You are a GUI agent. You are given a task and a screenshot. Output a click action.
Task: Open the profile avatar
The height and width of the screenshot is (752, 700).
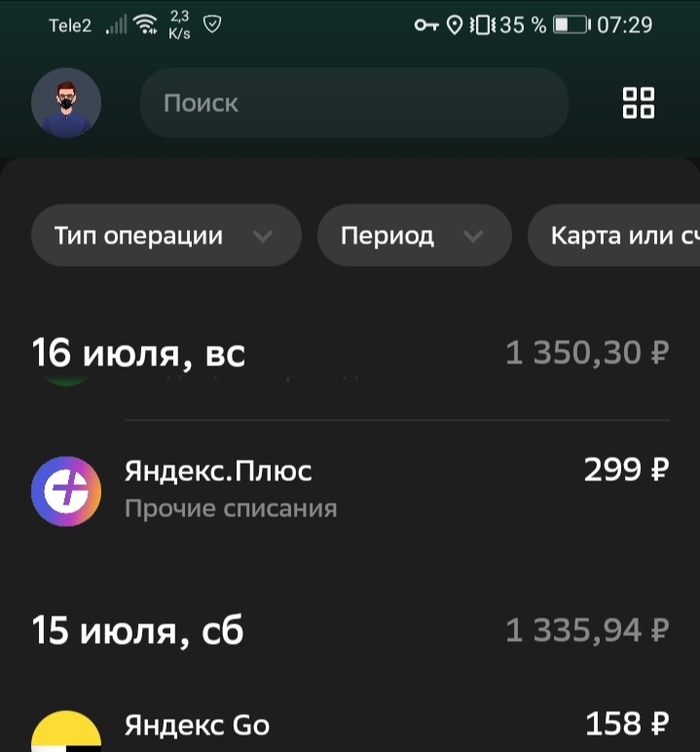click(x=66, y=103)
